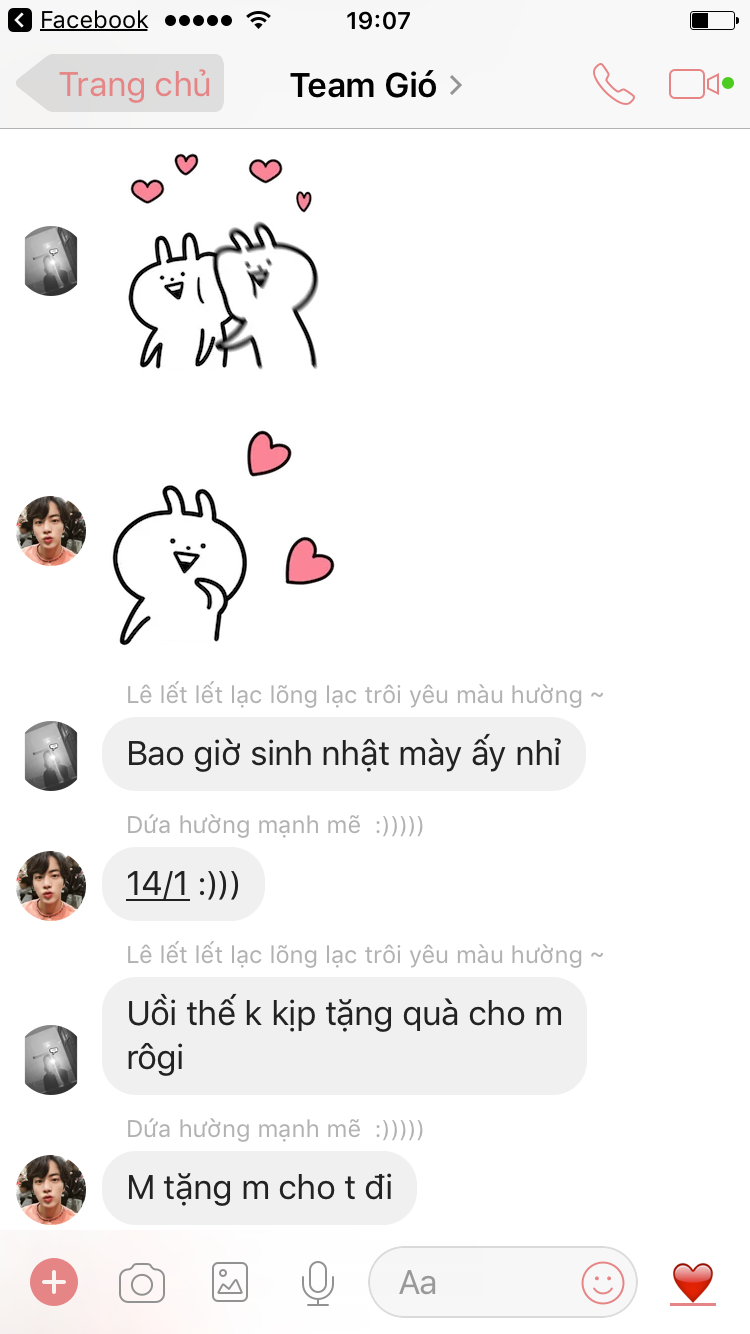Tap the underlined 14/1 date link

[157, 884]
